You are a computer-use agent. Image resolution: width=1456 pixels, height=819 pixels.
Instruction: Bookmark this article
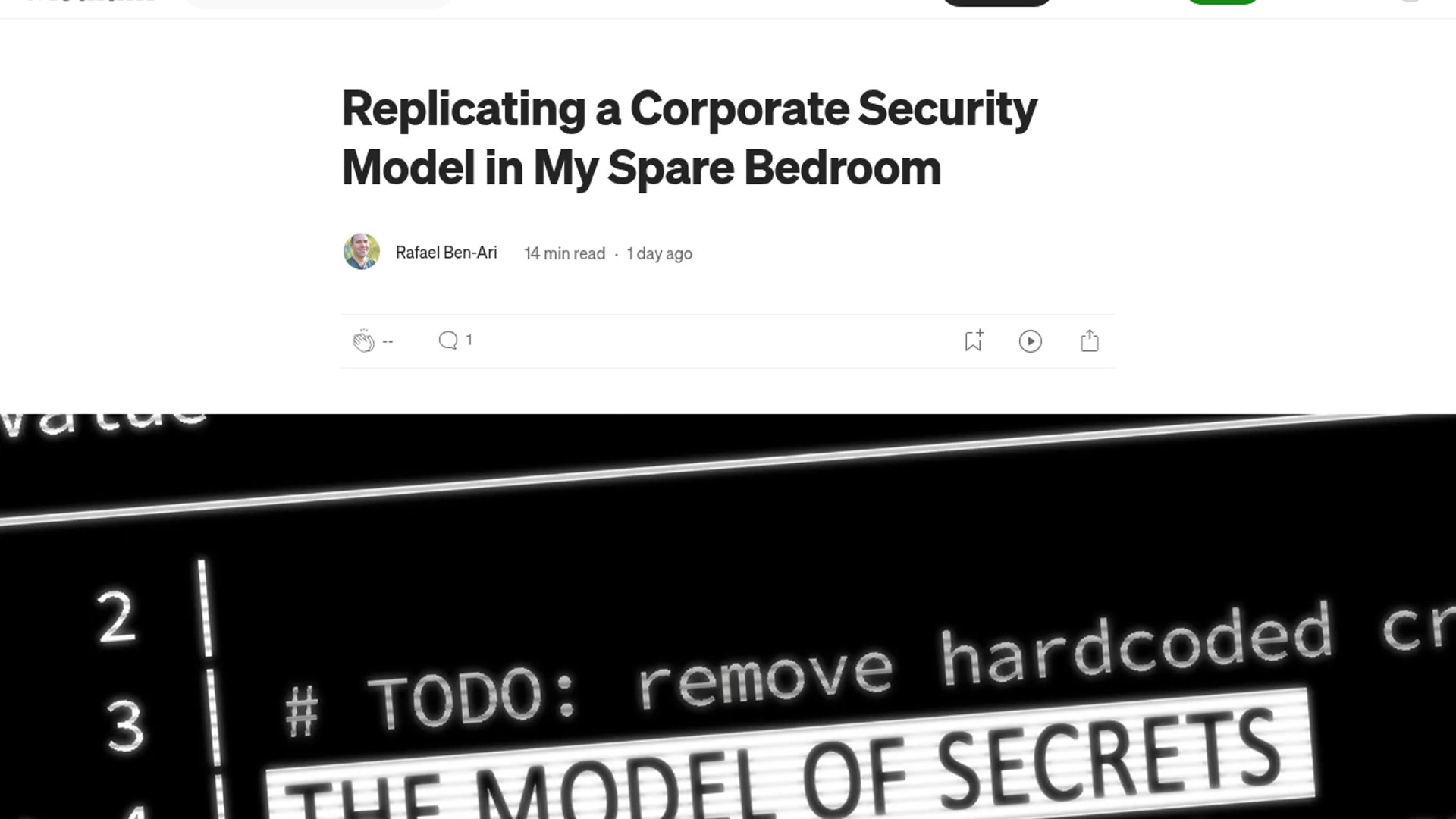[973, 341]
